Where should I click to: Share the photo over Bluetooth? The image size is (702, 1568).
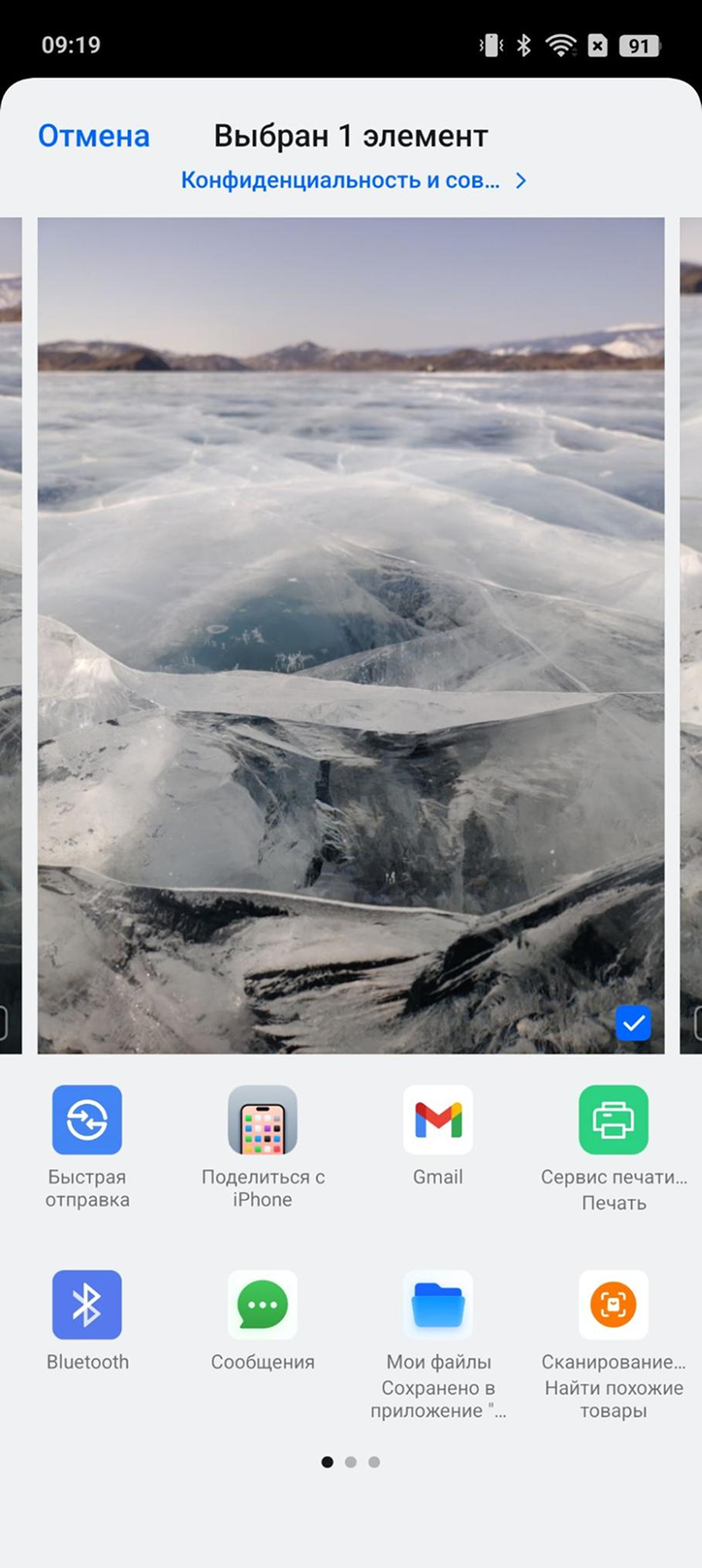pos(87,1304)
